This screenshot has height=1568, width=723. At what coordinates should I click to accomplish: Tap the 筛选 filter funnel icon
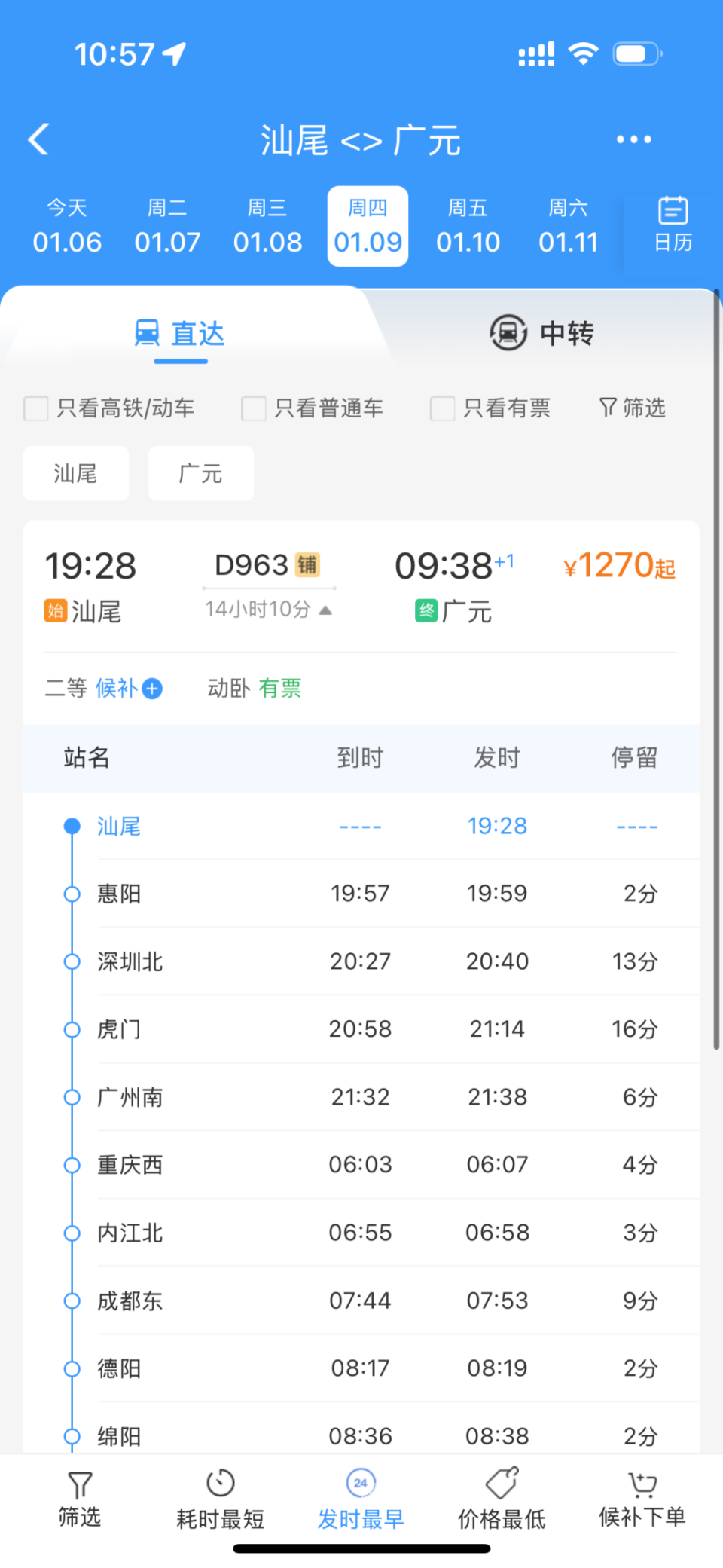click(631, 408)
